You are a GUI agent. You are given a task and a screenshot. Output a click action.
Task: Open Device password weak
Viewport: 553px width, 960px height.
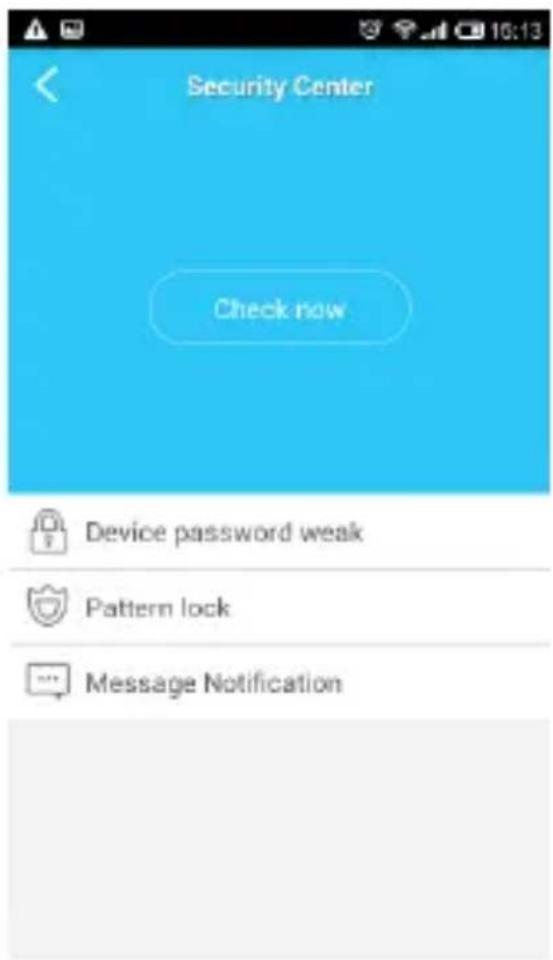(x=279, y=532)
